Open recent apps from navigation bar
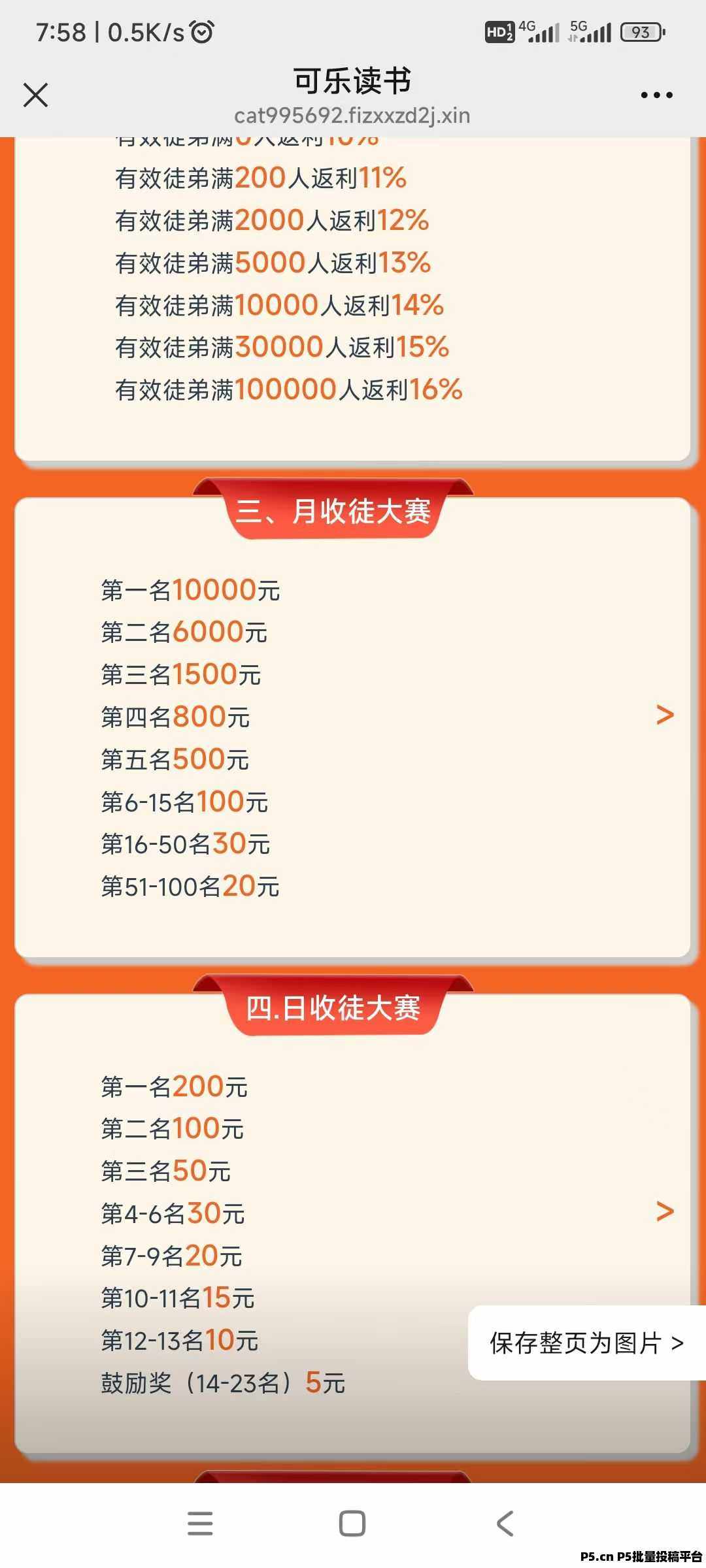 tap(200, 1524)
